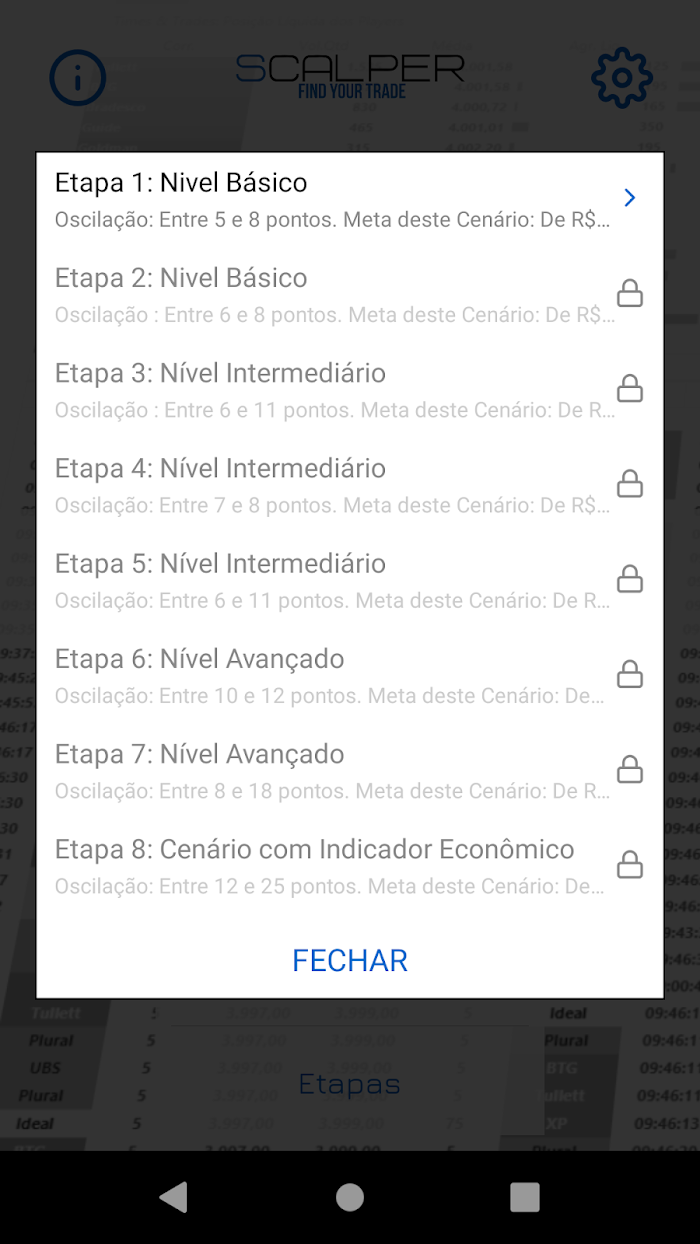The width and height of the screenshot is (700, 1244).
Task: Go to the home screen
Action: [x=350, y=1197]
